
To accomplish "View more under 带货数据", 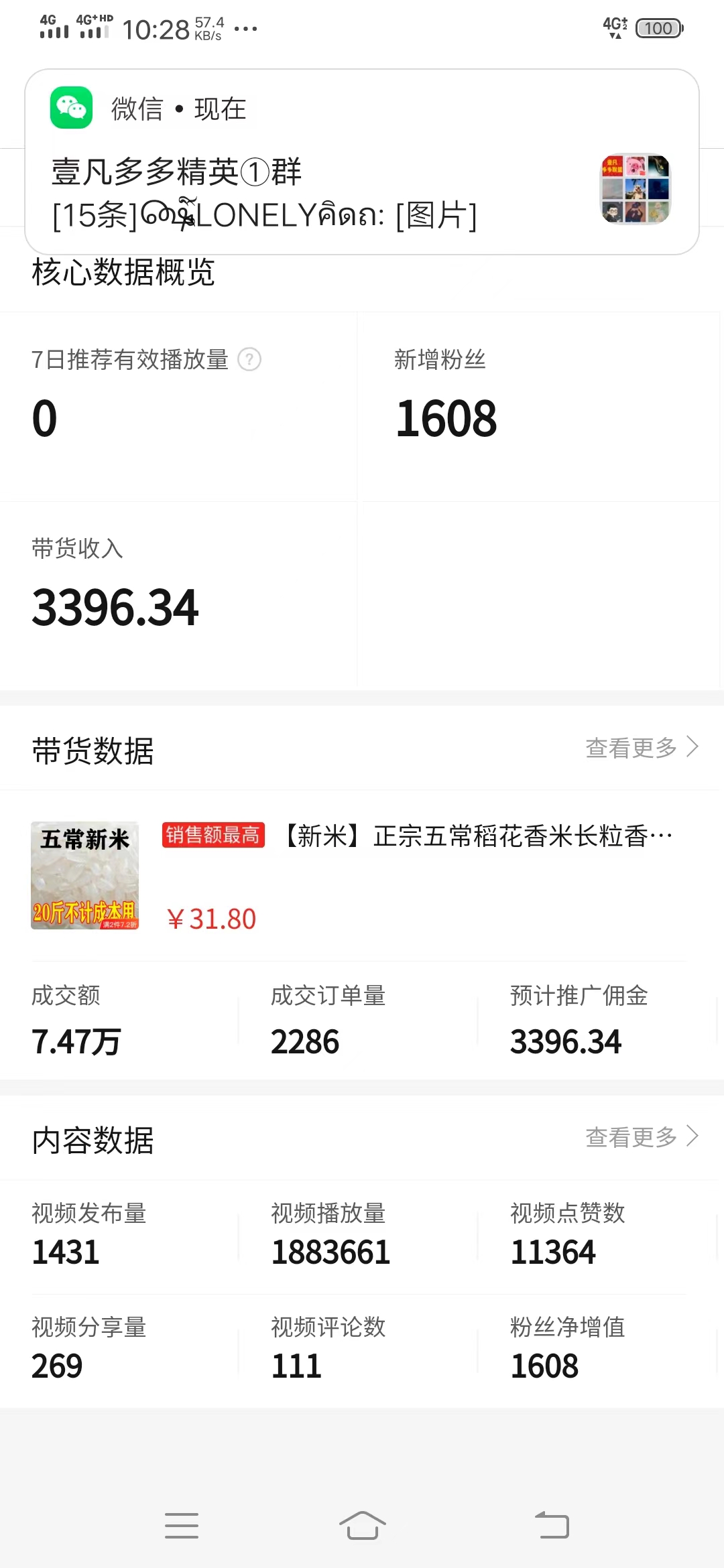I will (642, 747).
